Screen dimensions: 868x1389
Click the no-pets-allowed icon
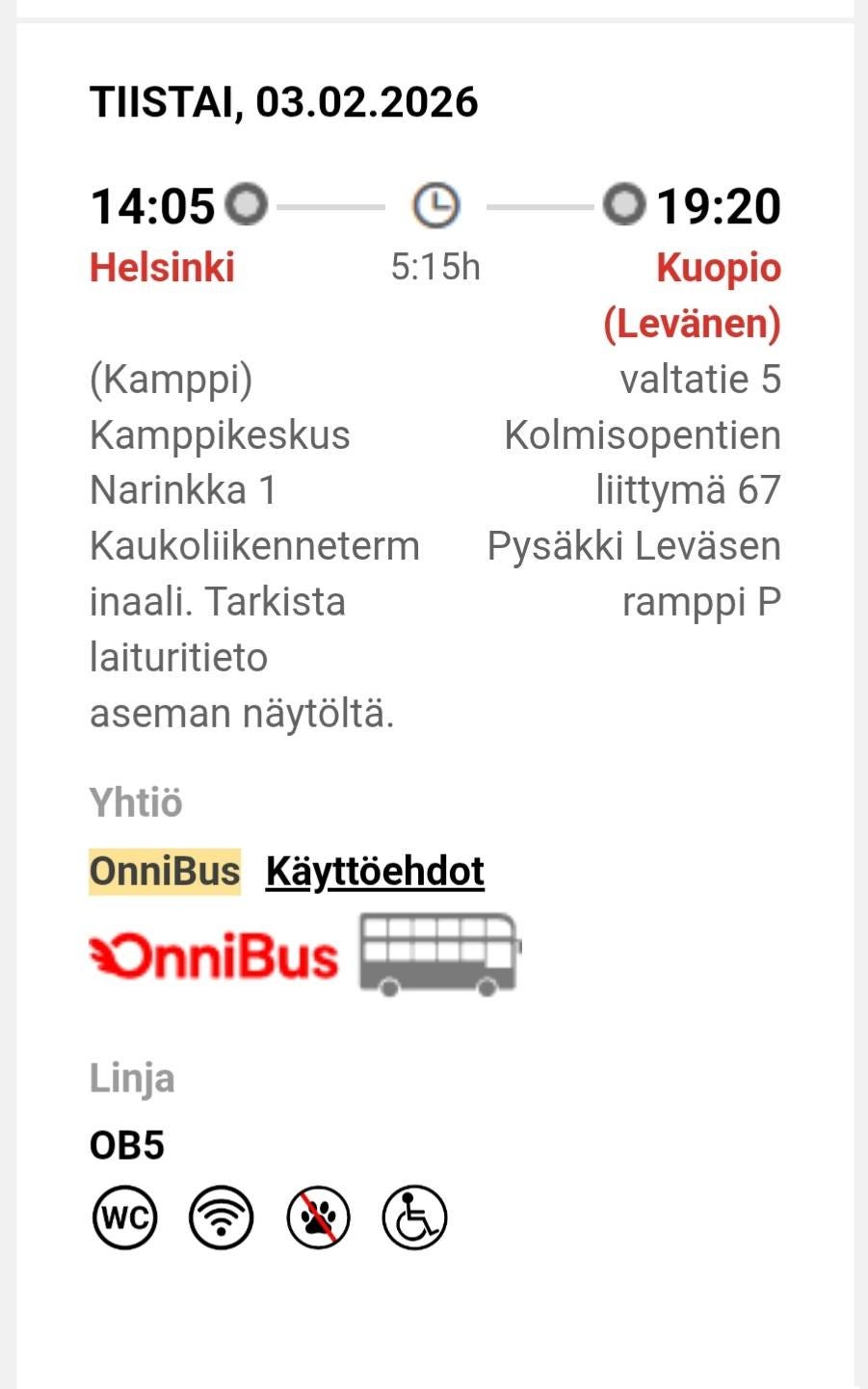pyautogui.click(x=318, y=1218)
